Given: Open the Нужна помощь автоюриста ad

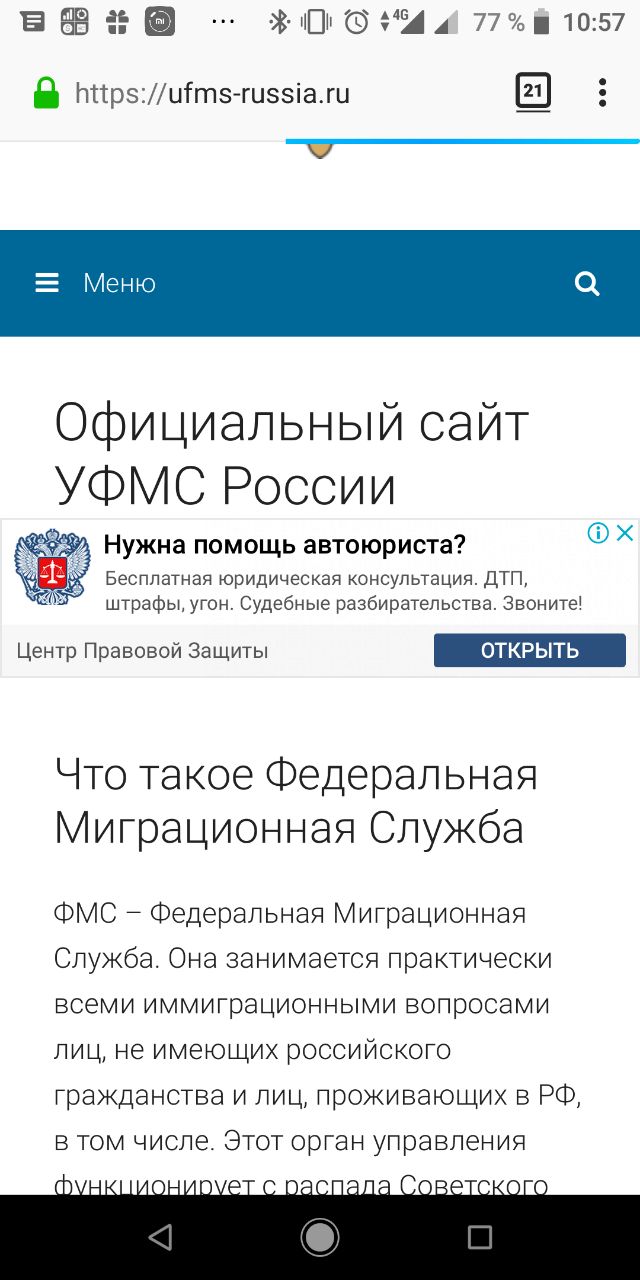Looking at the screenshot, I should tap(285, 546).
